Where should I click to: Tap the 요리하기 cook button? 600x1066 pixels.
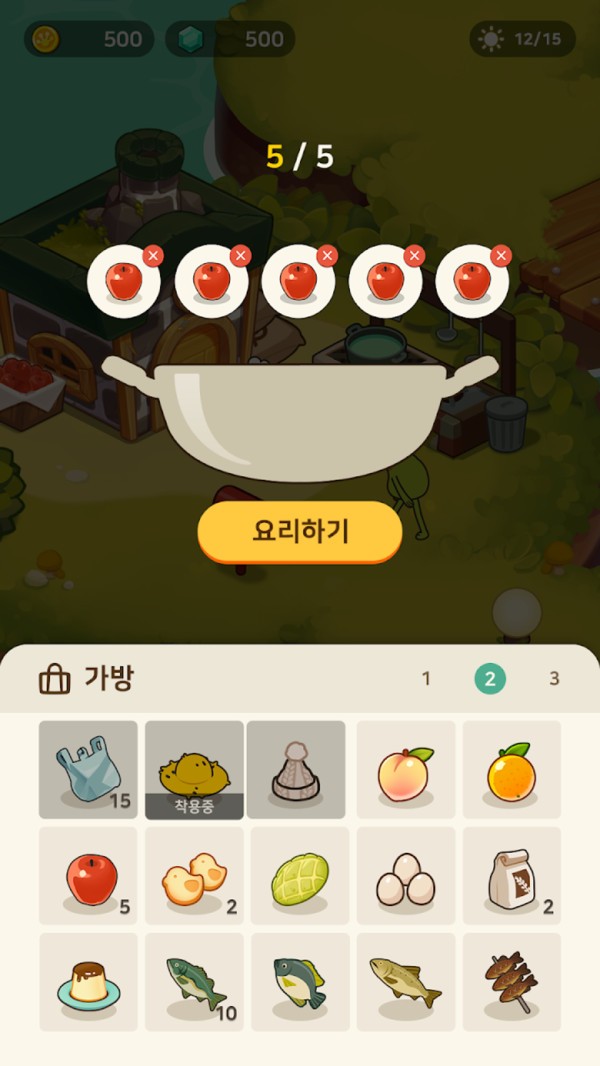point(300,531)
